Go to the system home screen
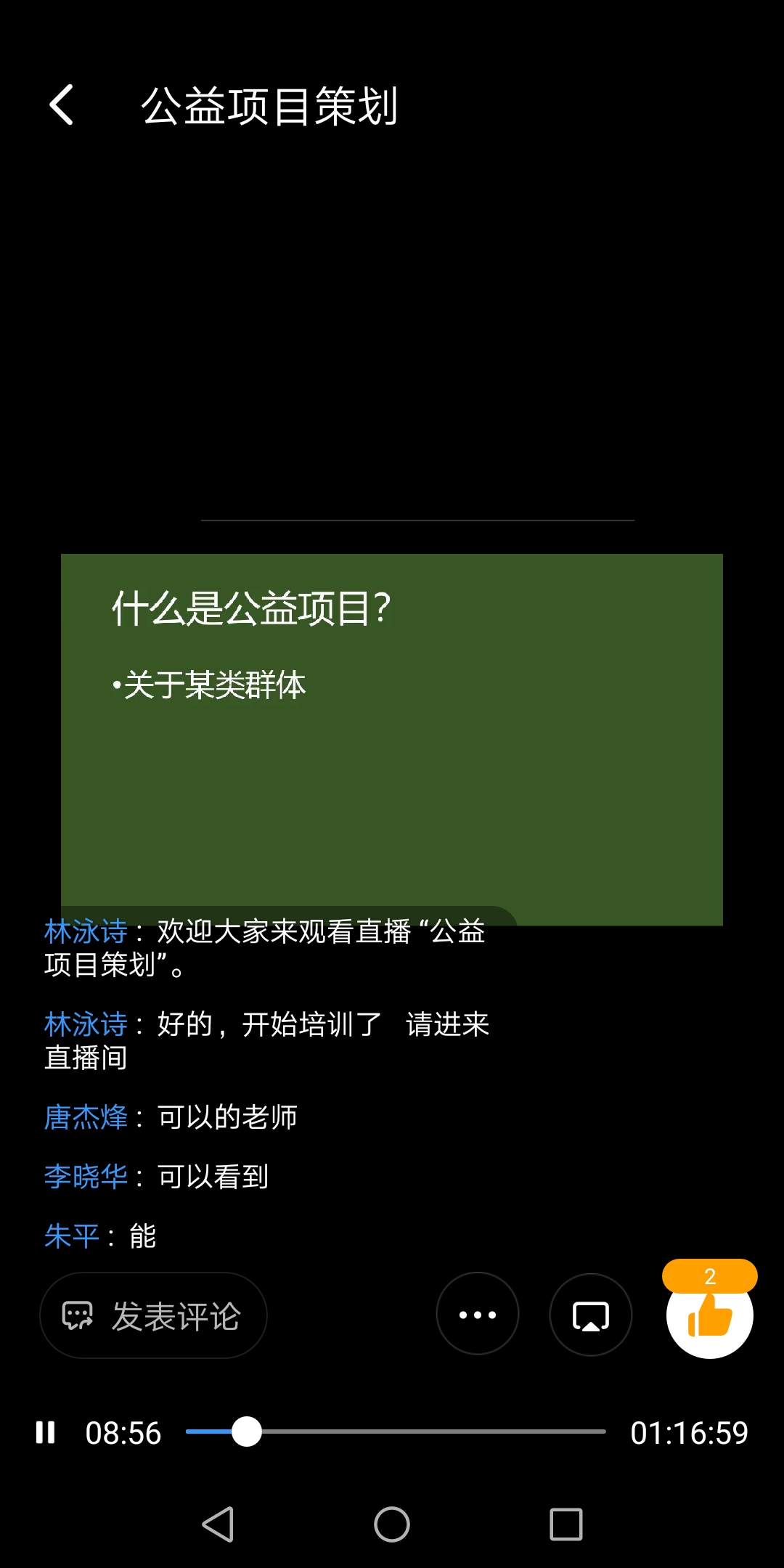Image resolution: width=784 pixels, height=1568 pixels. pos(392,1524)
